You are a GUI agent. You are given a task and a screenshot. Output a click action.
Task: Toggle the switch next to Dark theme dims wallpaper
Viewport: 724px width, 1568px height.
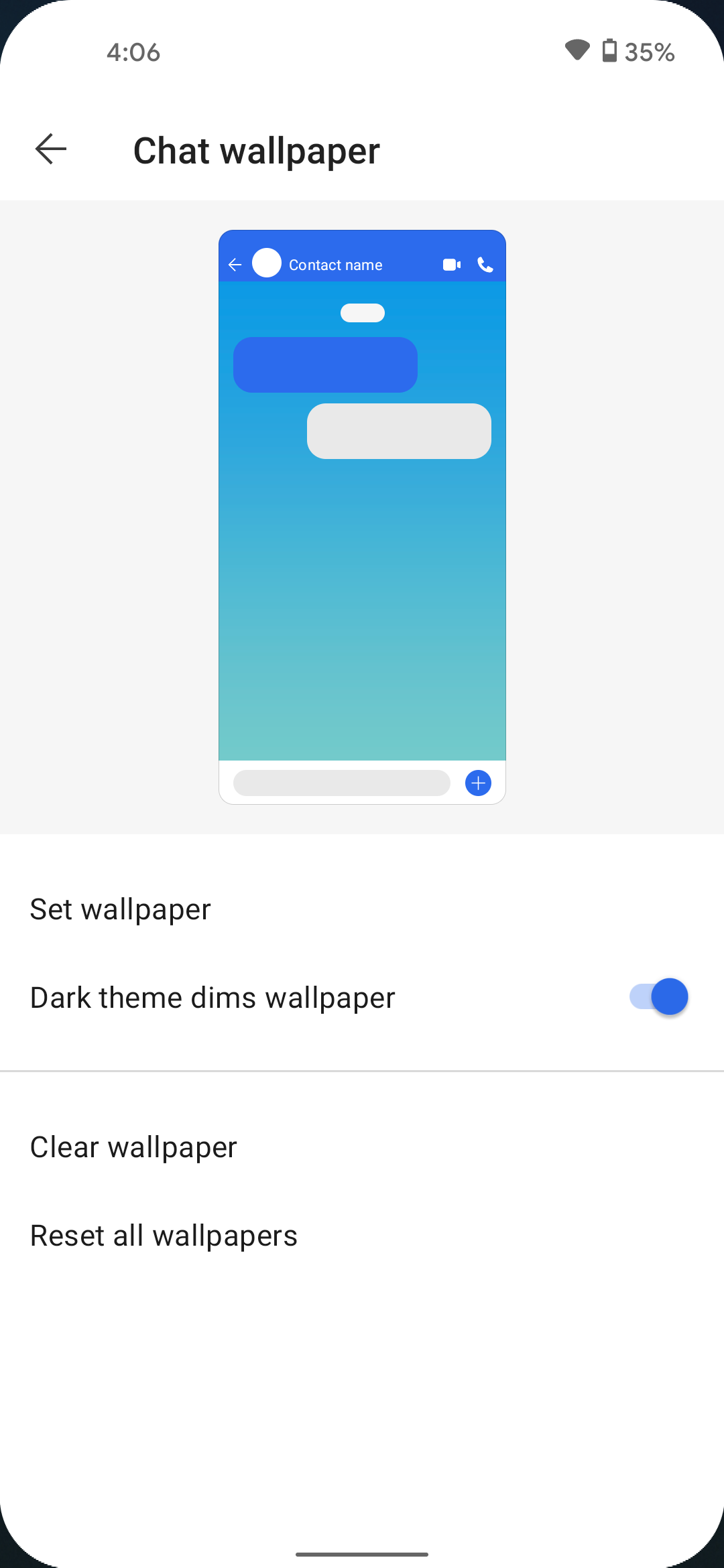[x=657, y=996]
